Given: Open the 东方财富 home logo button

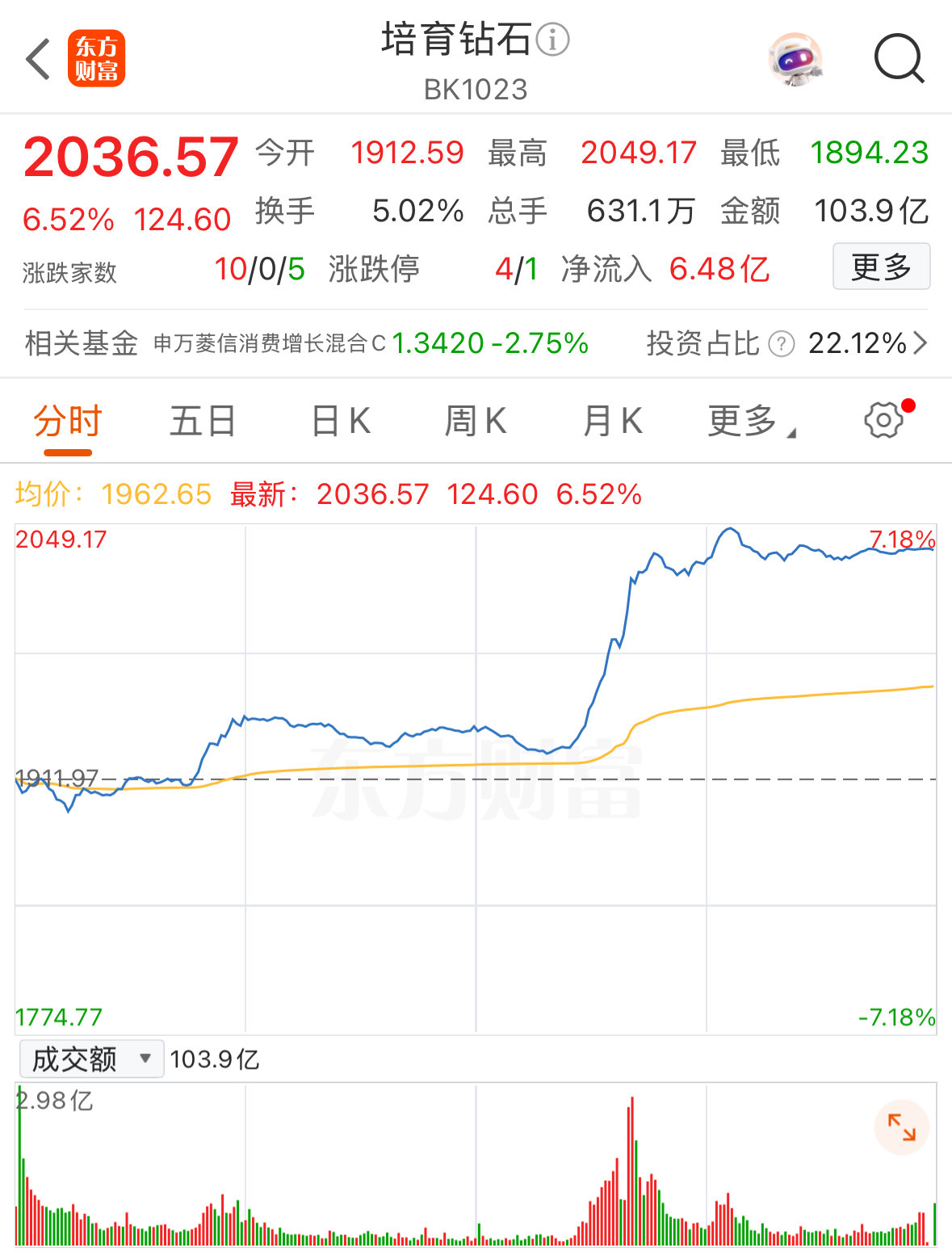Looking at the screenshot, I should 96,59.
